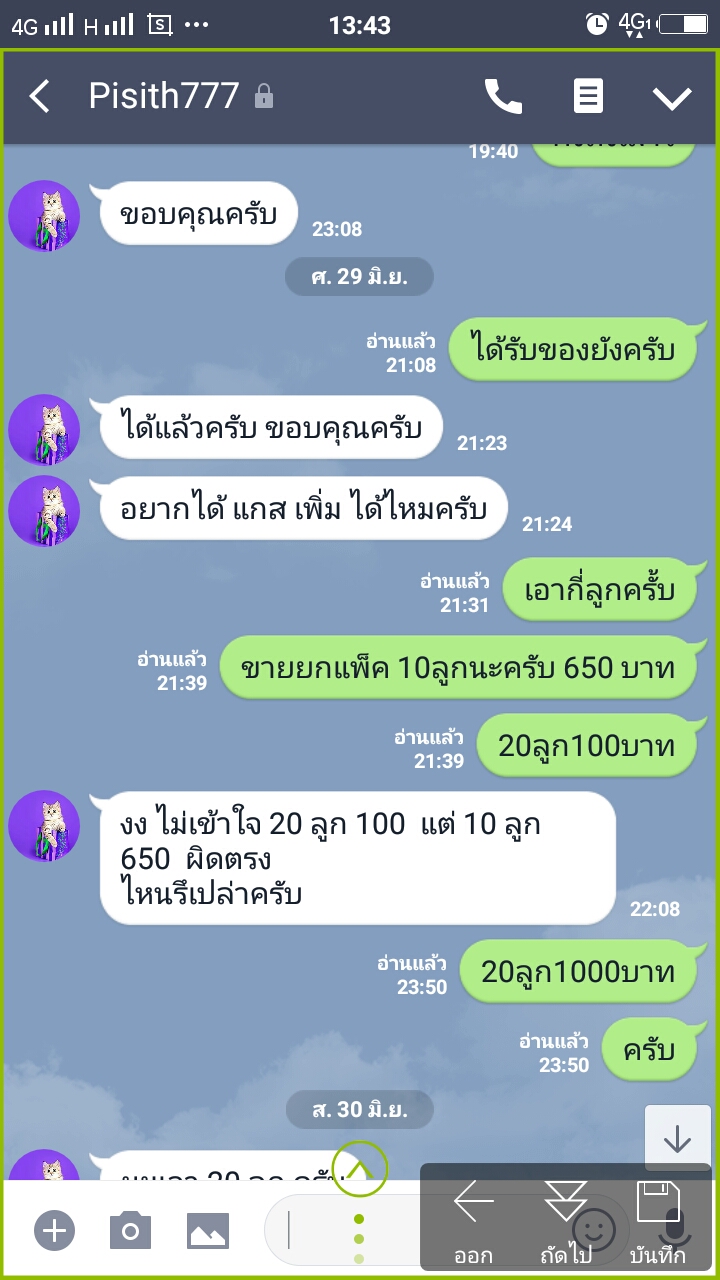
Task: Tap ออก to exit the capture
Action: point(473,1222)
